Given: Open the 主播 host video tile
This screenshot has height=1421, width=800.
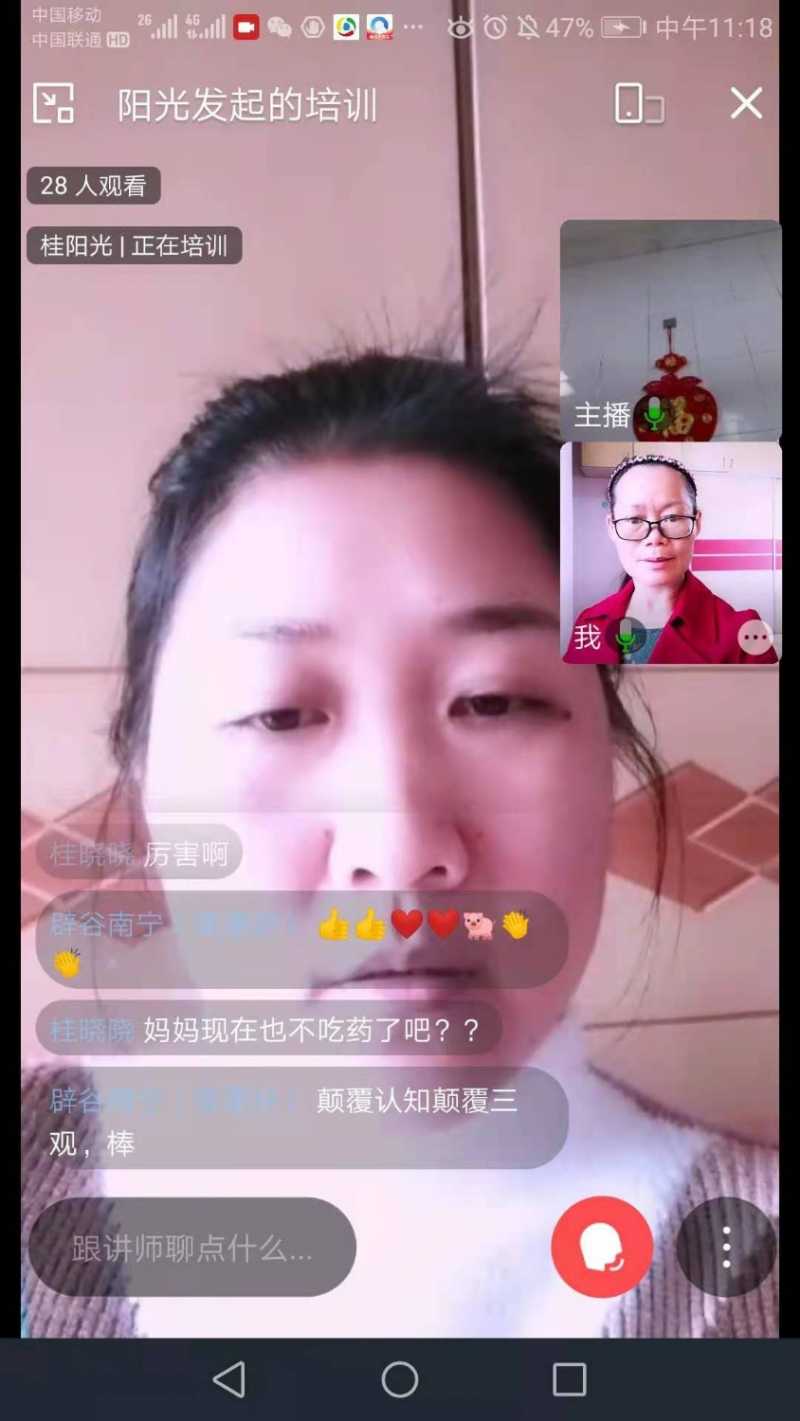Looking at the screenshot, I should 670,329.
